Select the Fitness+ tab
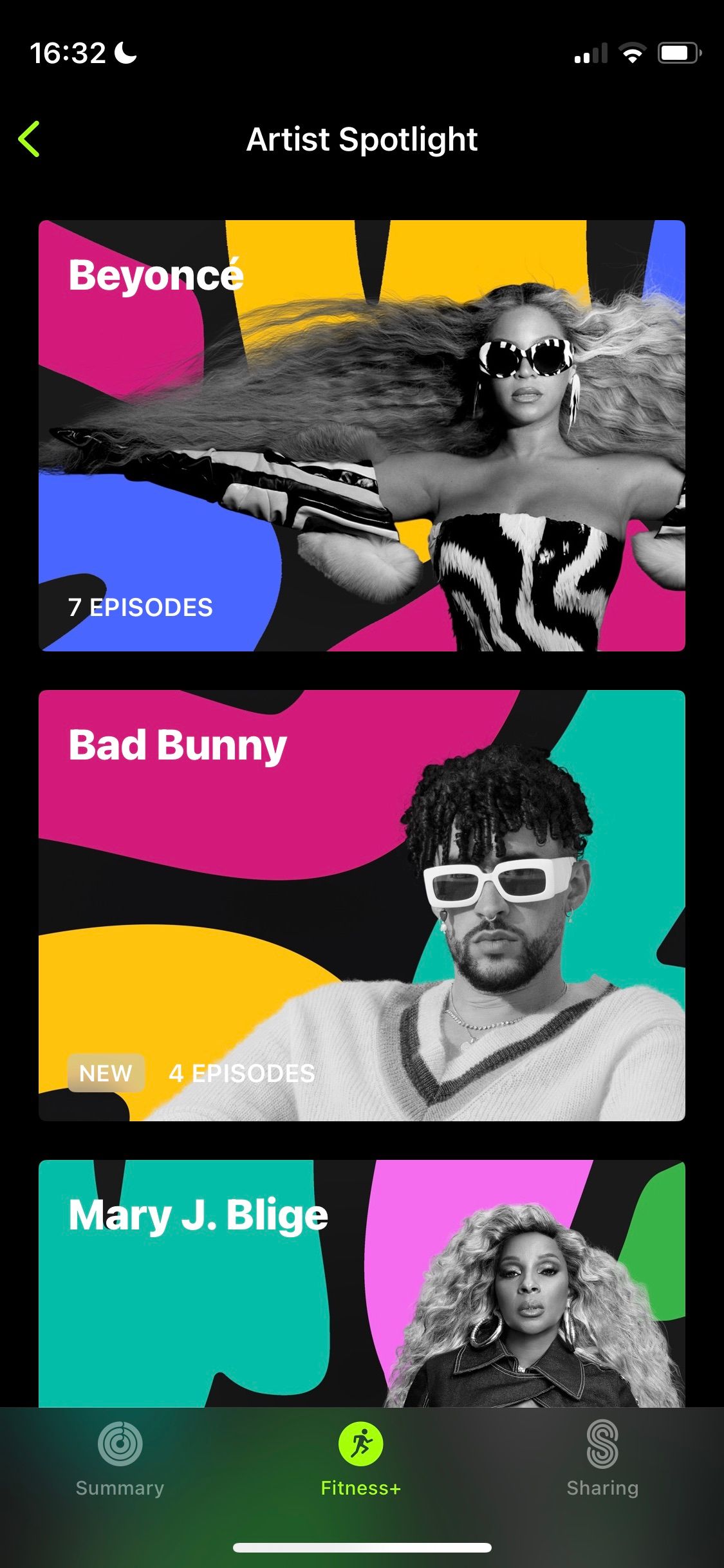 (x=361, y=1460)
